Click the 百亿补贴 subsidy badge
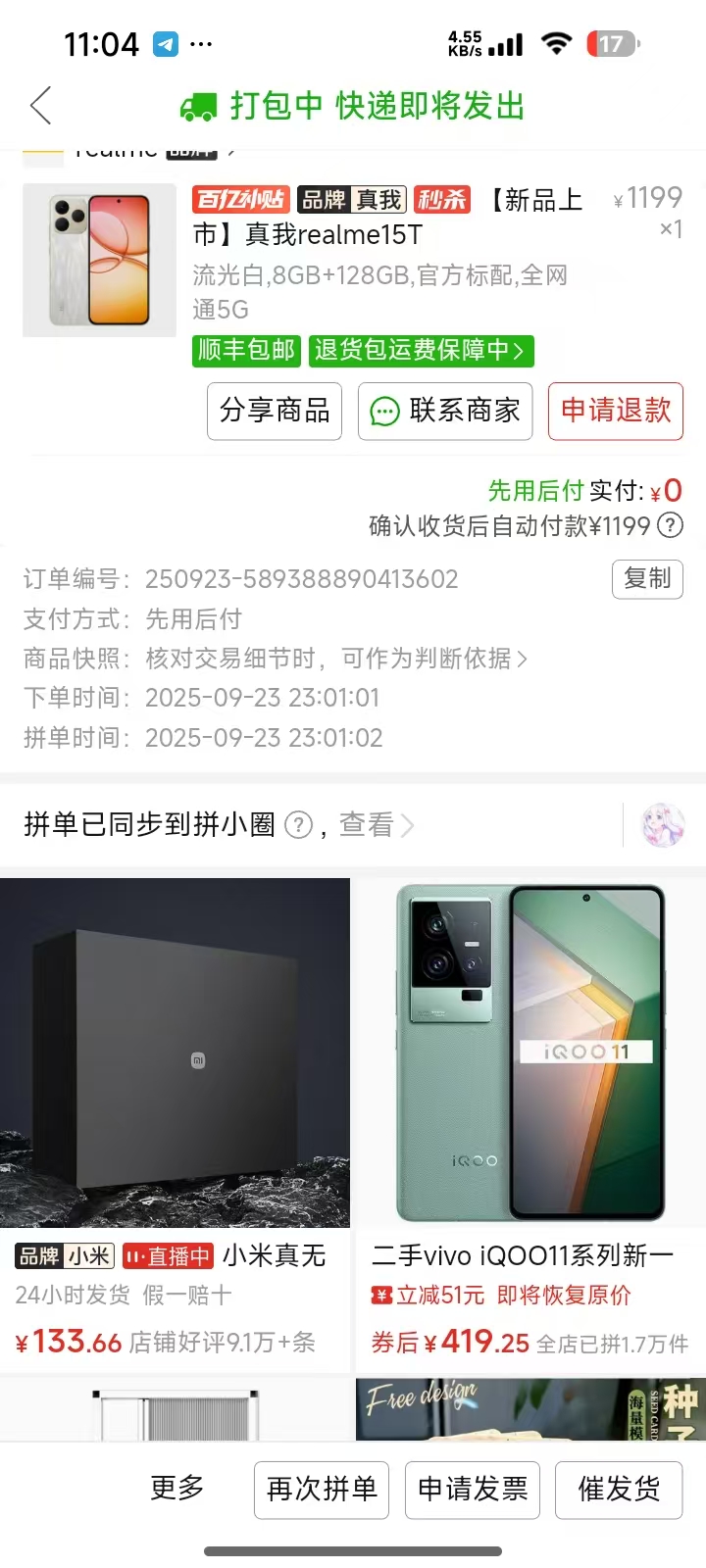Image resolution: width=706 pixels, height=1568 pixels. [x=243, y=200]
